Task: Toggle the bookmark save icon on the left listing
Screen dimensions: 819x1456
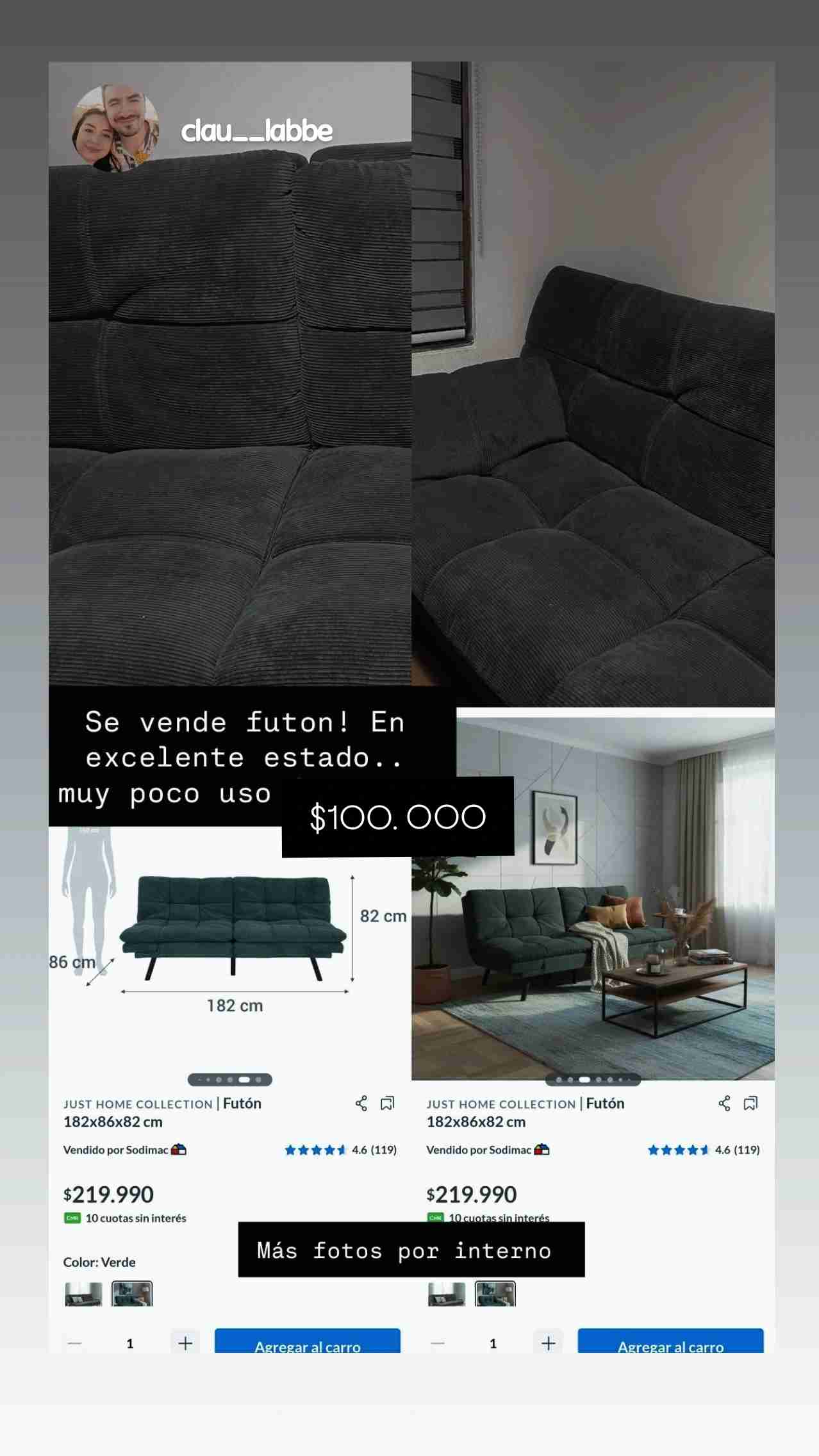Action: tap(386, 1104)
